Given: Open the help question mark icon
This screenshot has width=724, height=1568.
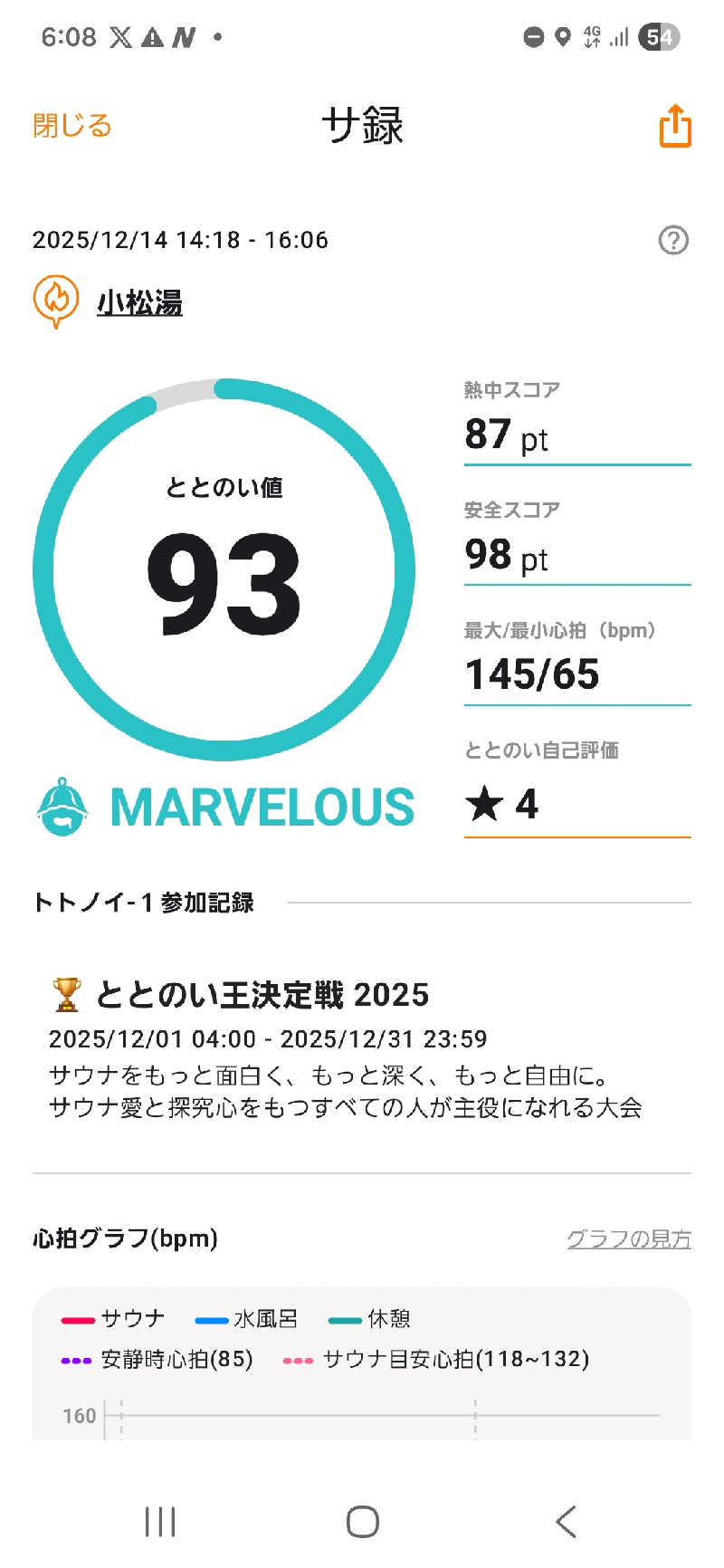Looking at the screenshot, I should click(x=672, y=240).
